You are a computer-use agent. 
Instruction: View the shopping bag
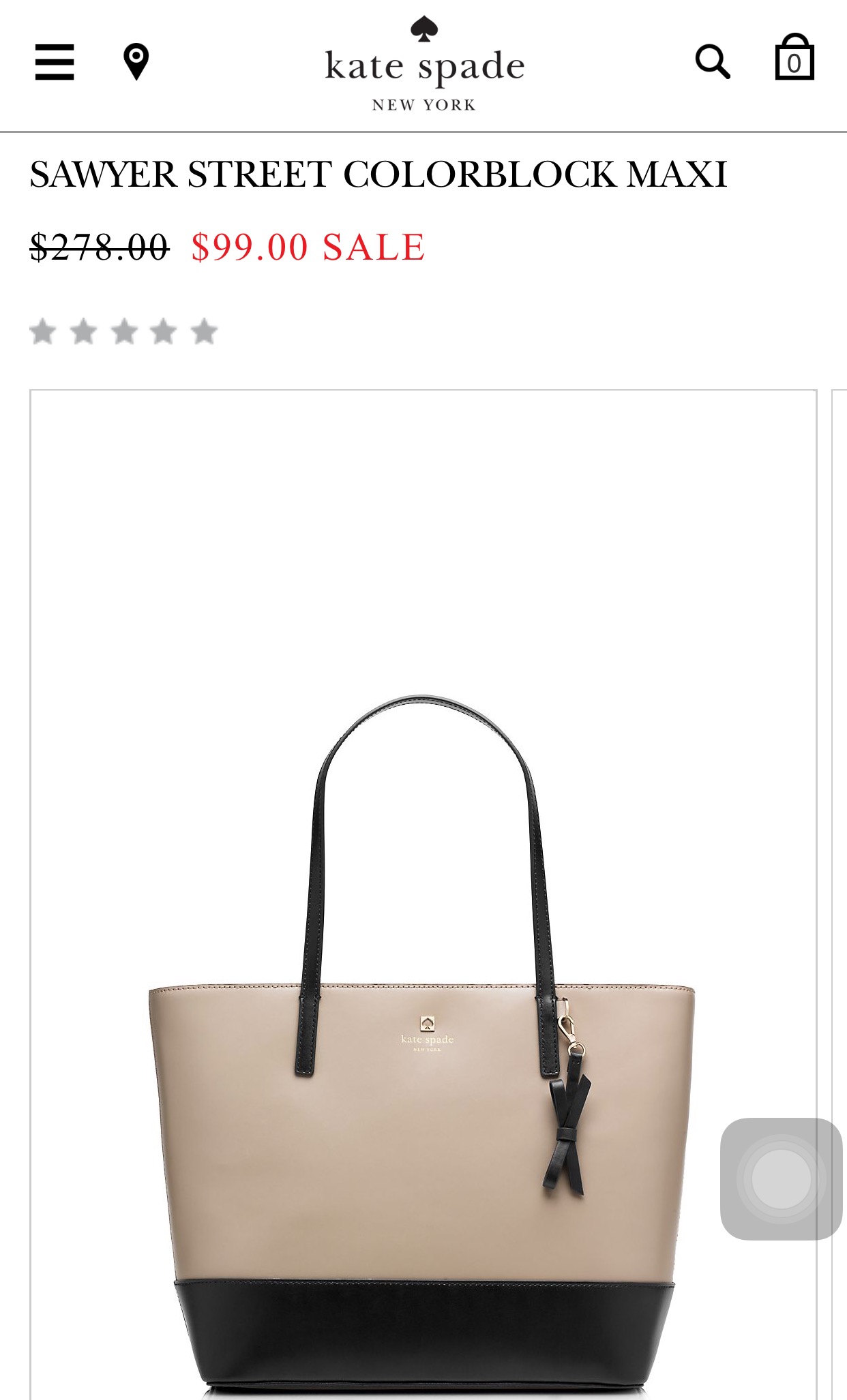(x=794, y=57)
